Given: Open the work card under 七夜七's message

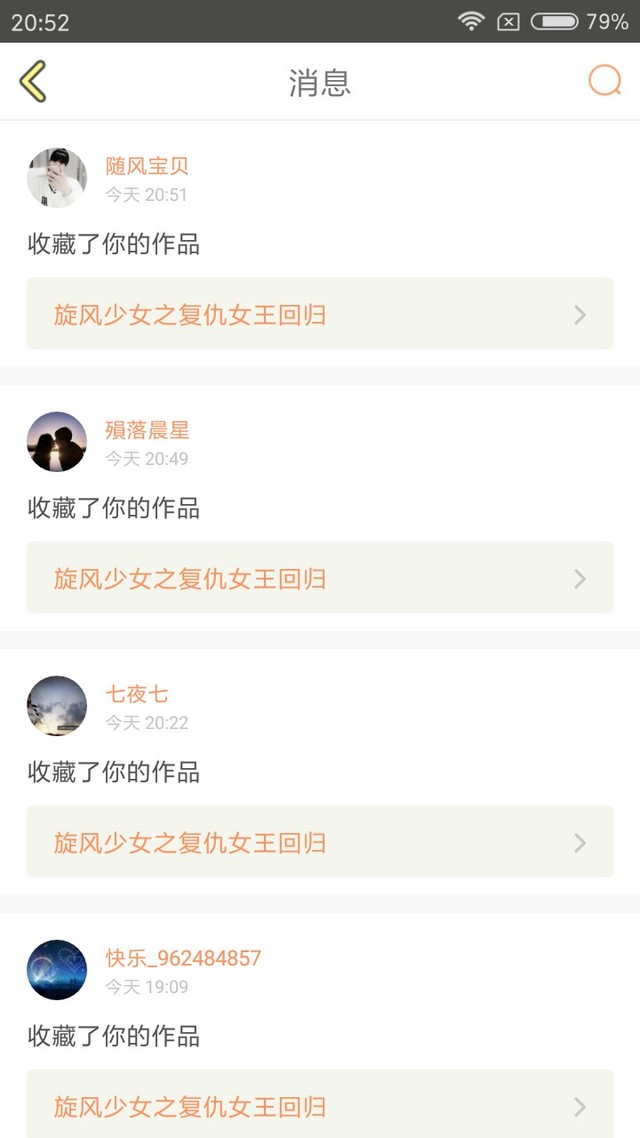Looking at the screenshot, I should click(320, 842).
